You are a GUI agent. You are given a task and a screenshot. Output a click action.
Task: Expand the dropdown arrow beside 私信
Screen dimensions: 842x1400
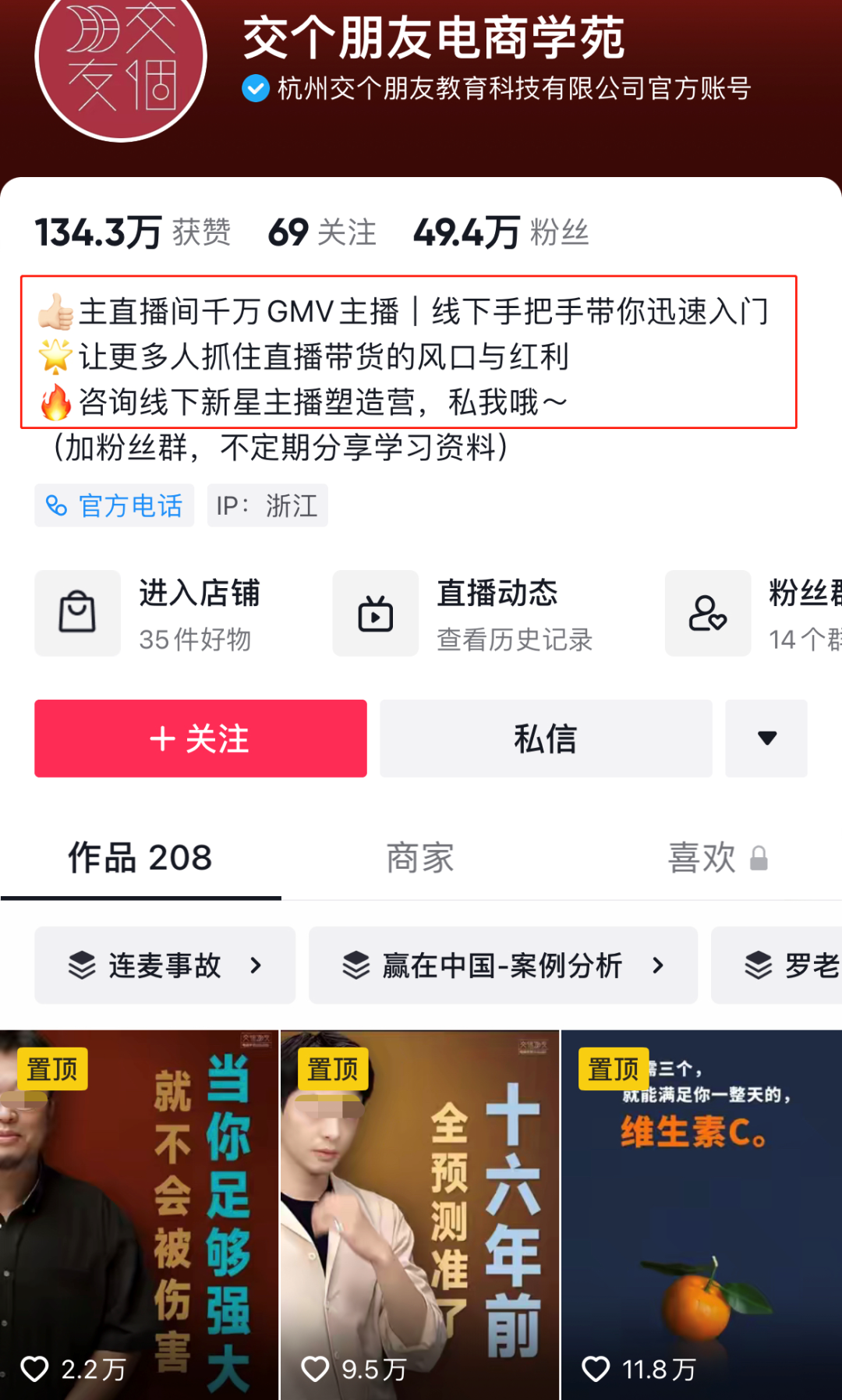tap(766, 738)
